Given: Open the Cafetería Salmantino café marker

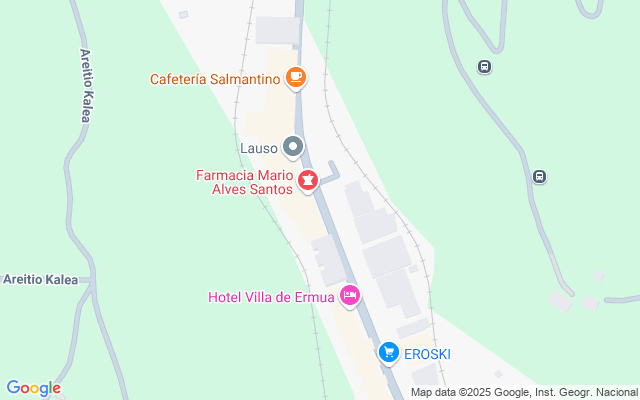Looking at the screenshot, I should (x=295, y=77).
